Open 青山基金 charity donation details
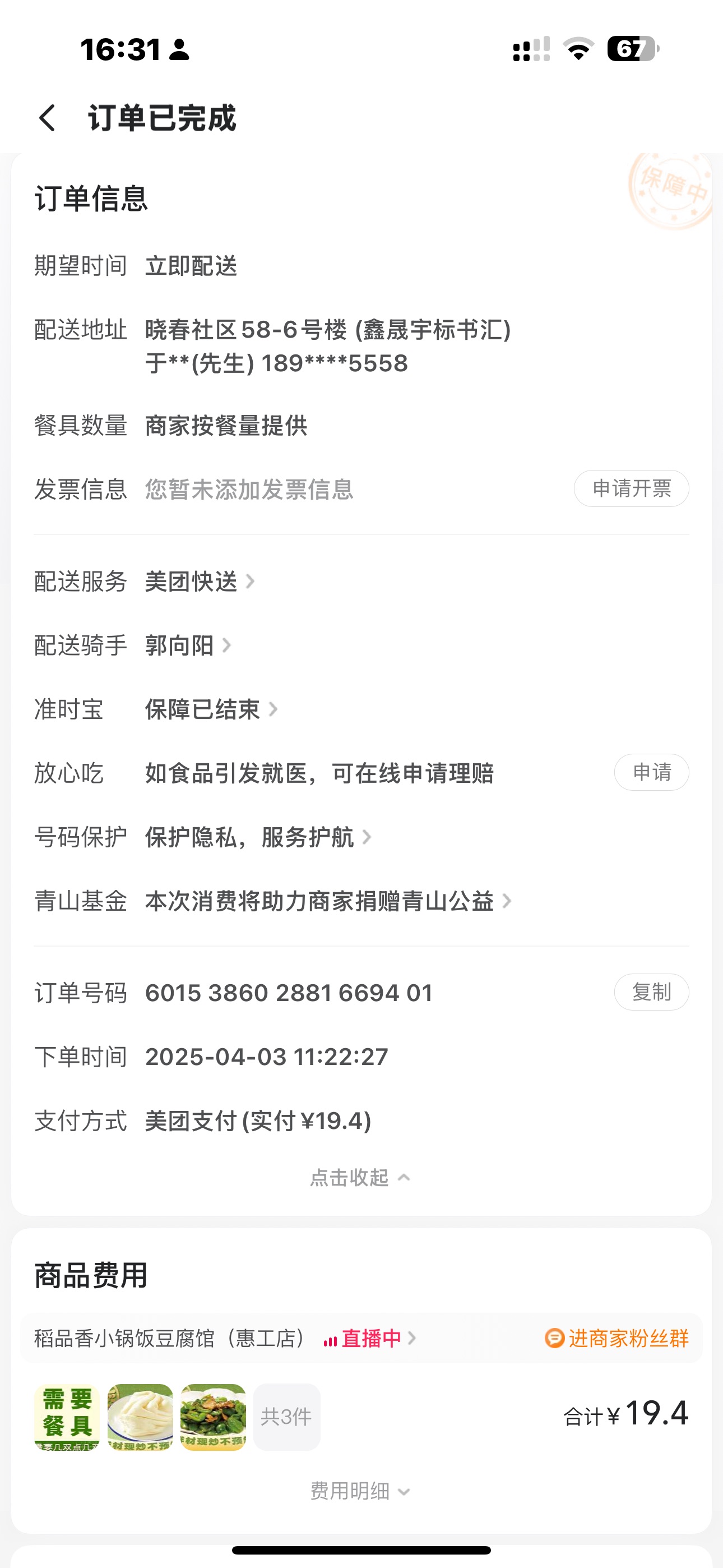 [x=327, y=901]
